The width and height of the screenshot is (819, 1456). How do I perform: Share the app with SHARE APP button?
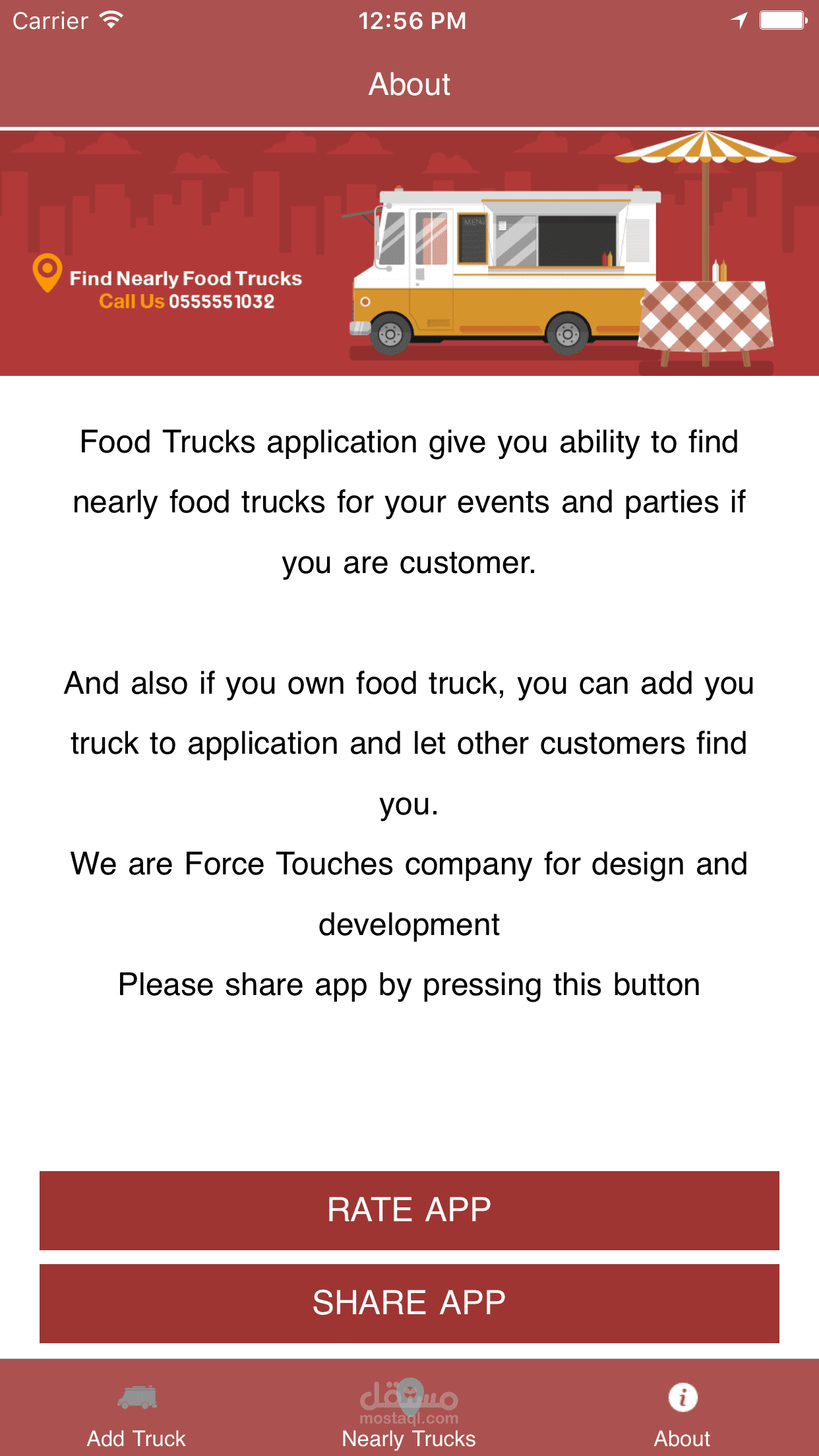[x=409, y=1303]
